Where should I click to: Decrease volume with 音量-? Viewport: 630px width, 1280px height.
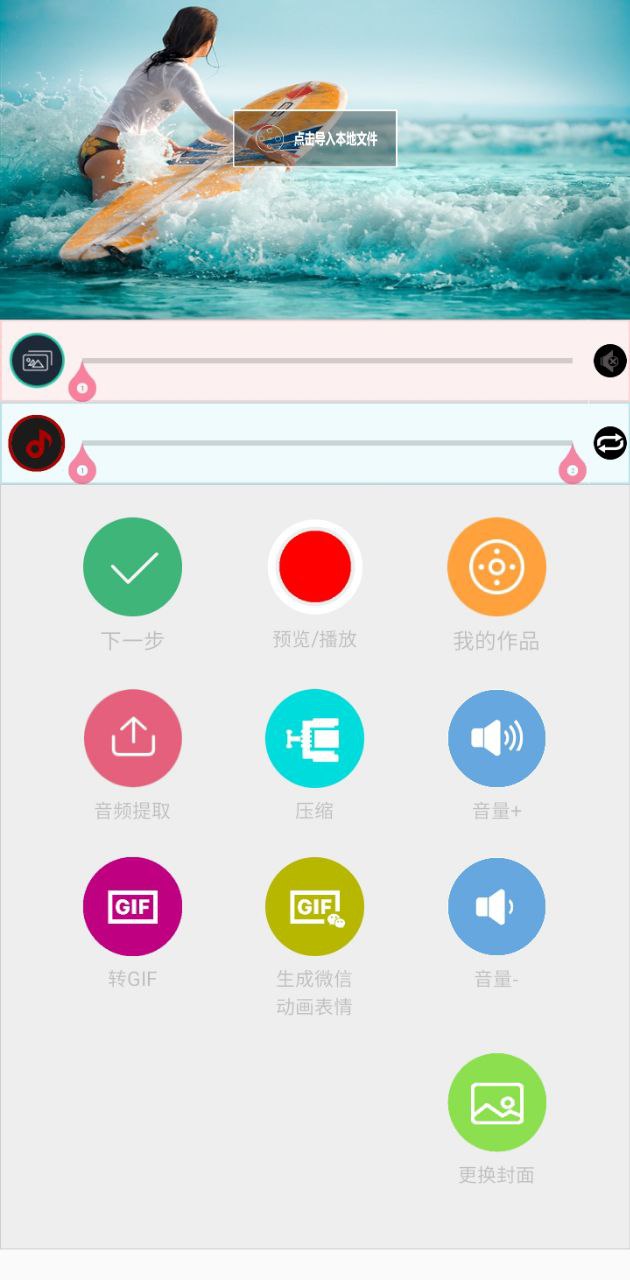tap(496, 906)
